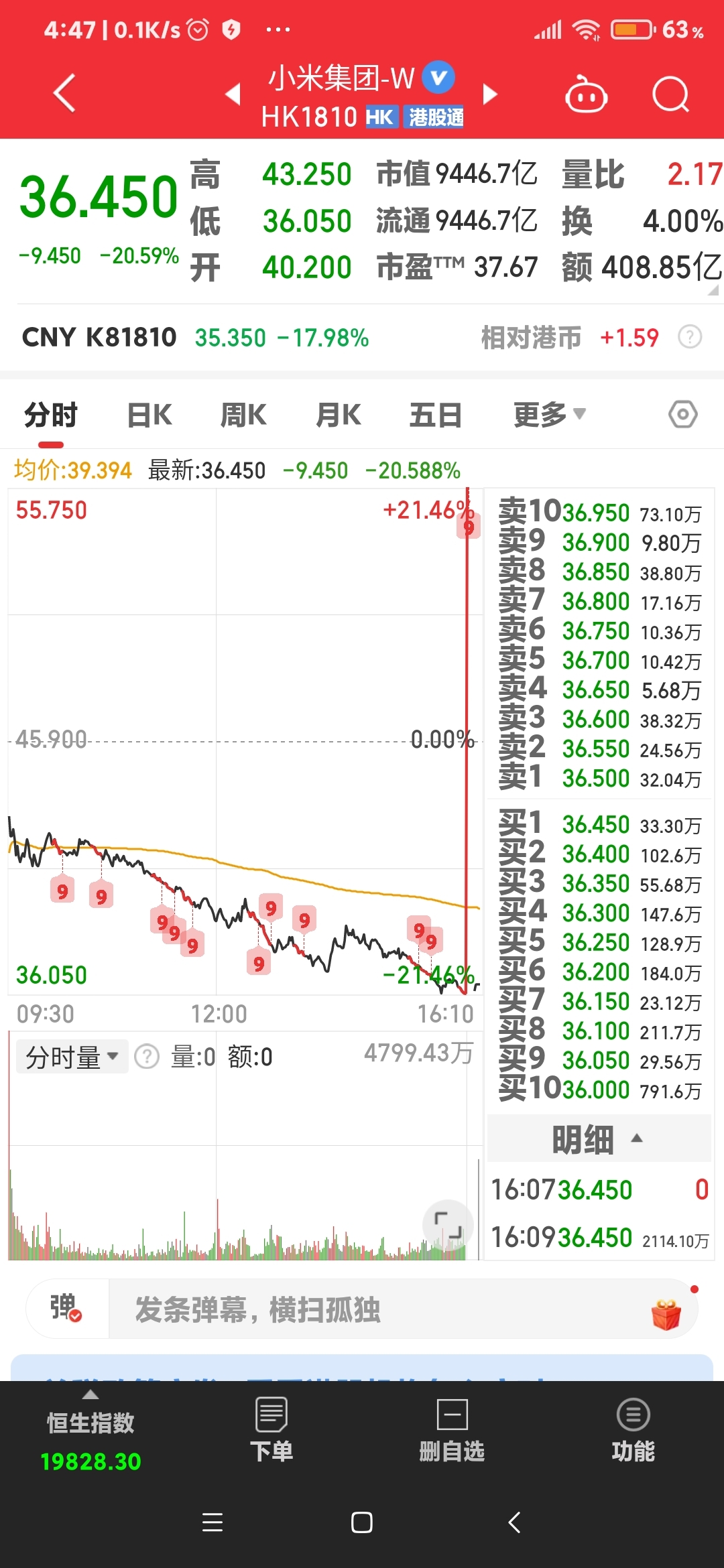Viewport: 724px width, 1568px height.
Task: Tap help icon beside 分时量
Action: [146, 1055]
